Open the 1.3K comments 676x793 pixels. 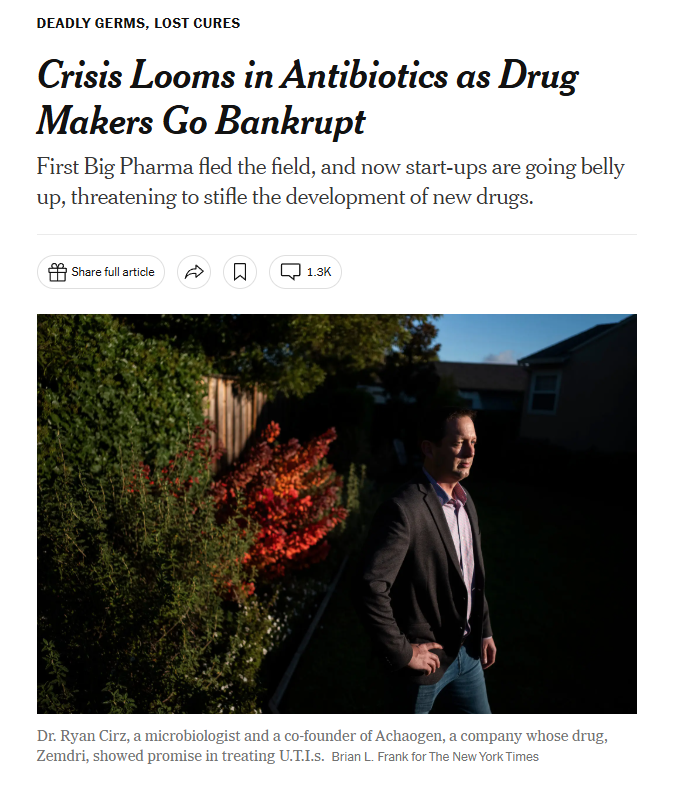pyautogui.click(x=305, y=272)
